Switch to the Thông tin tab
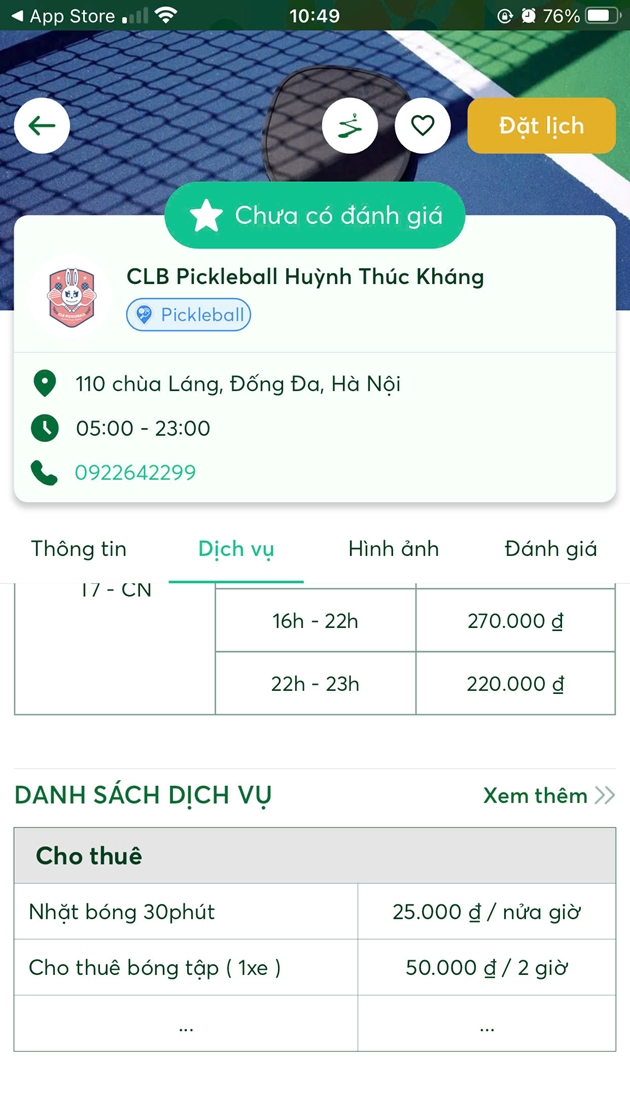This screenshot has width=630, height=1120. coord(79,549)
